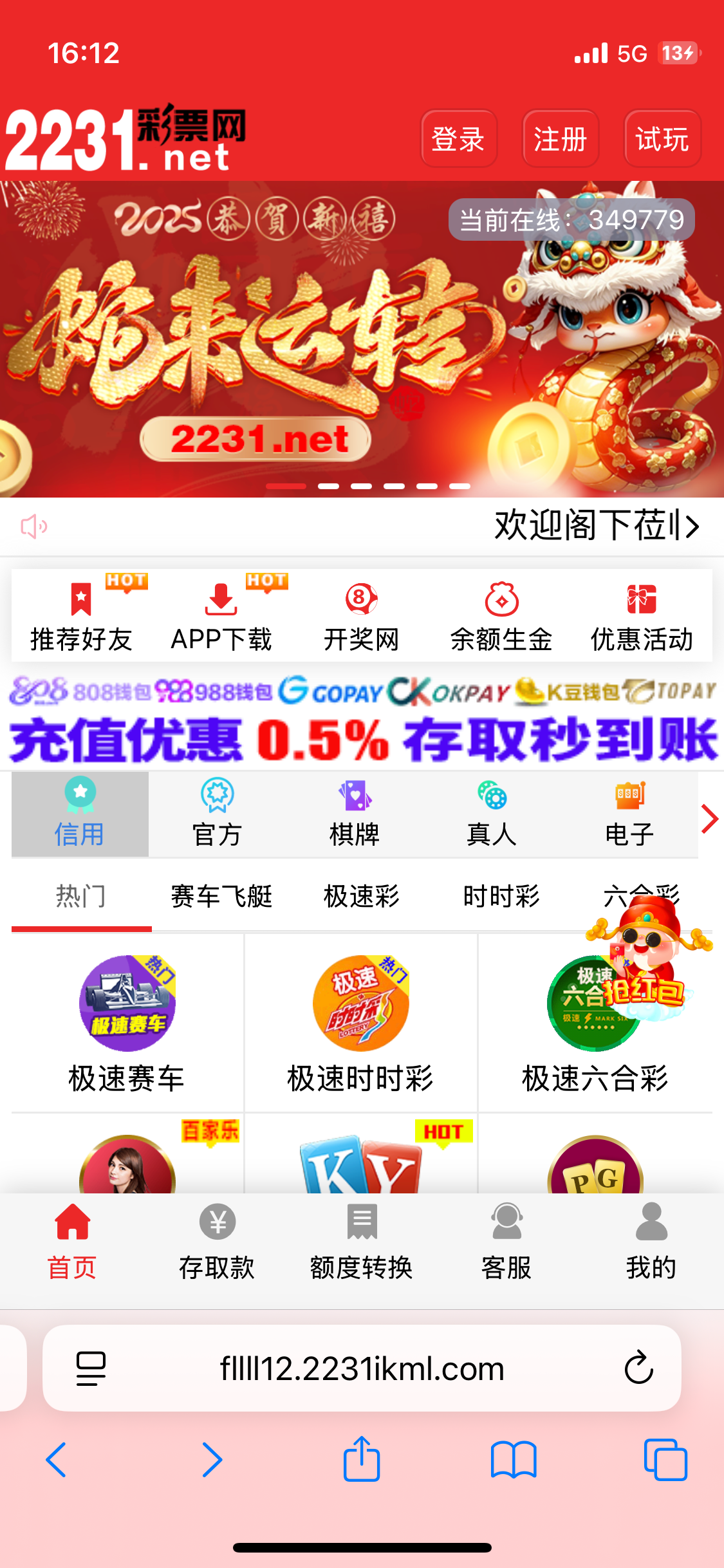Open 开奖网 lottery results shortcut
This screenshot has width=724, height=1568.
(361, 616)
